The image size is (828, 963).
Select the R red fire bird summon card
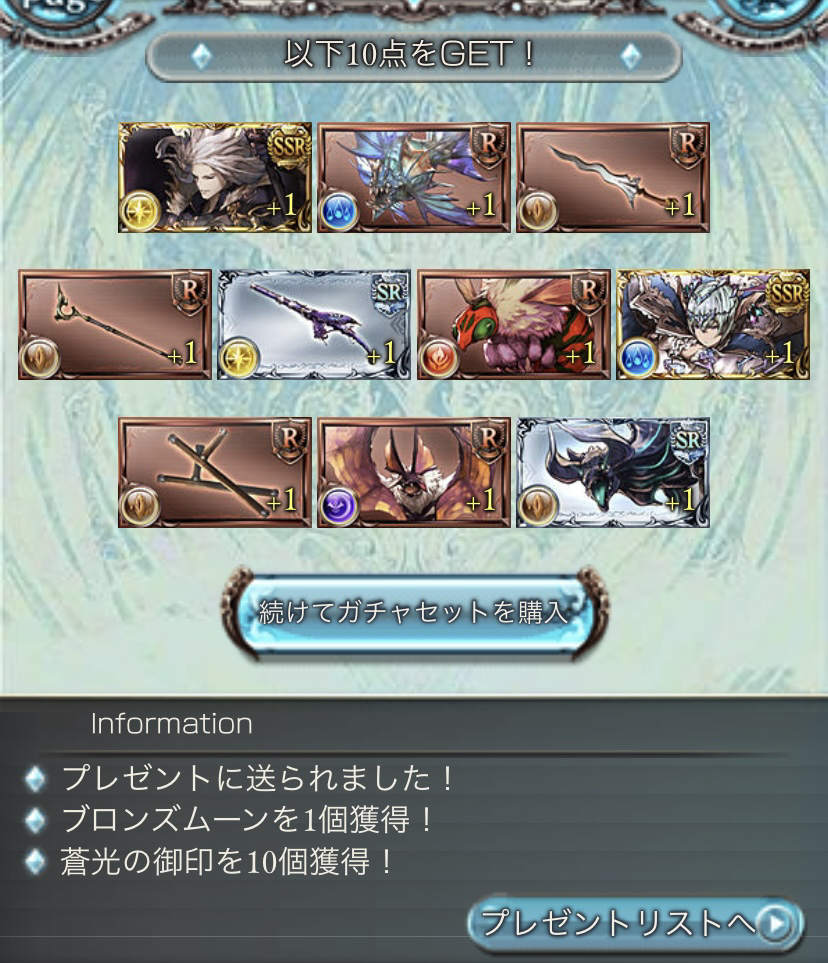tap(513, 325)
